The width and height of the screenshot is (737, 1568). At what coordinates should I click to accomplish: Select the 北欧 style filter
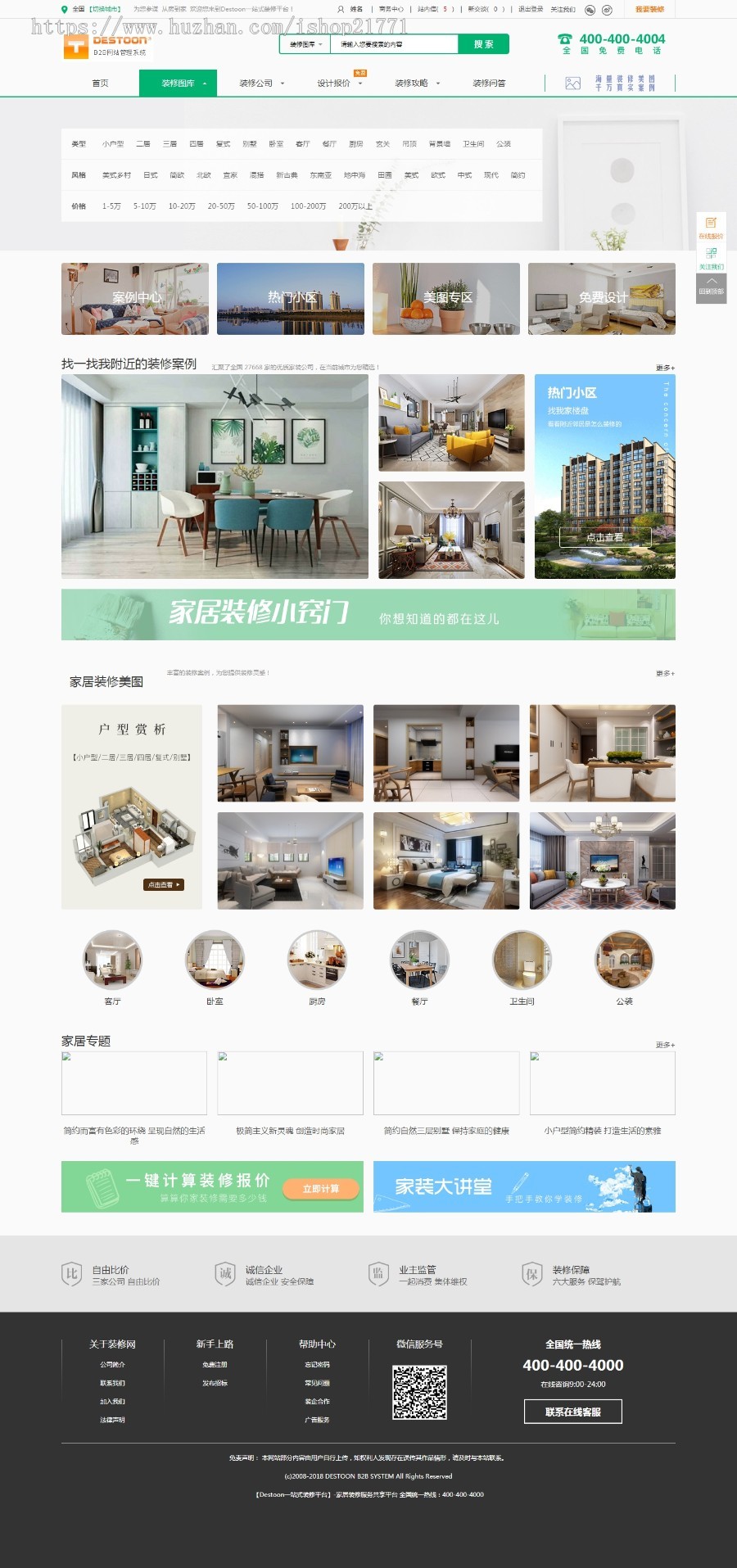pos(204,174)
